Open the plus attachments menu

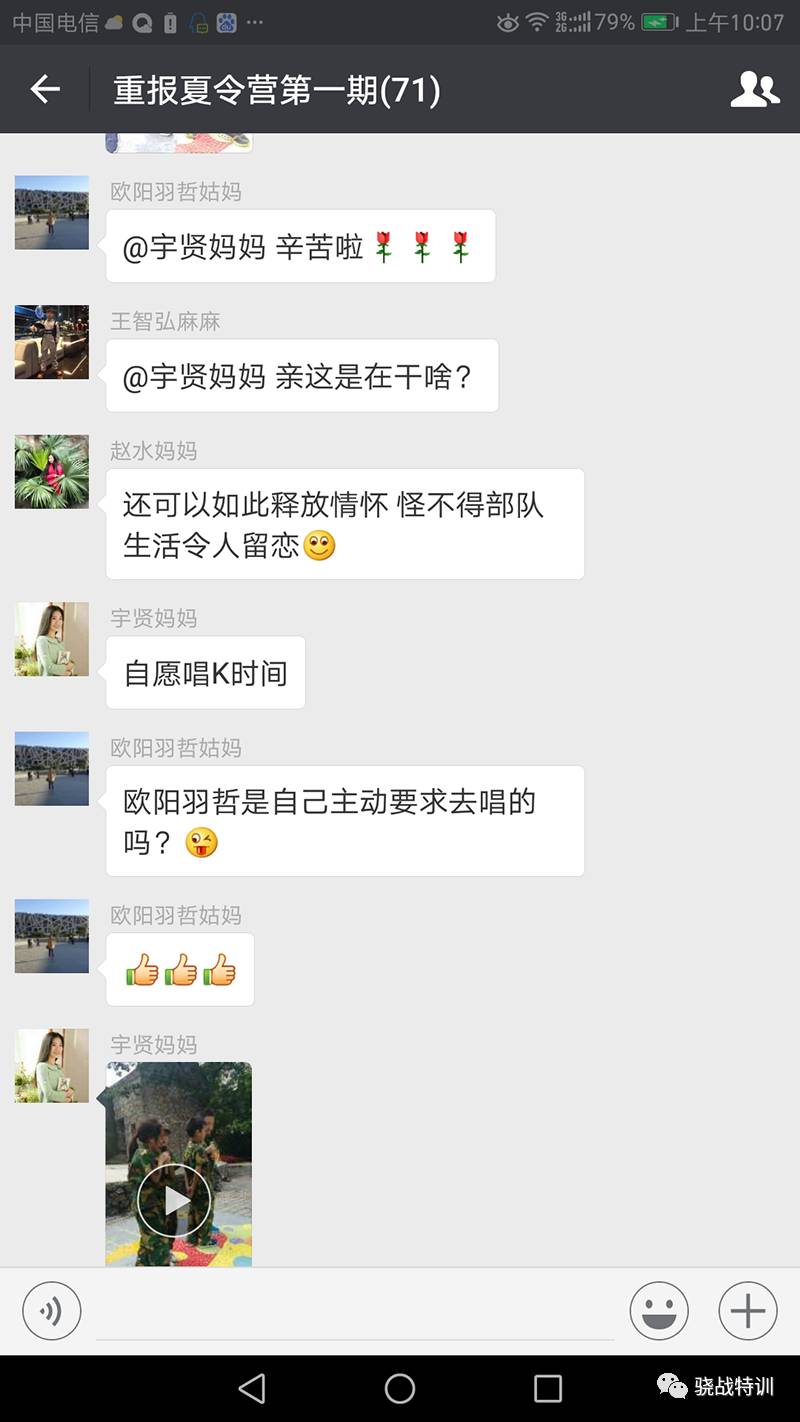tap(748, 1310)
